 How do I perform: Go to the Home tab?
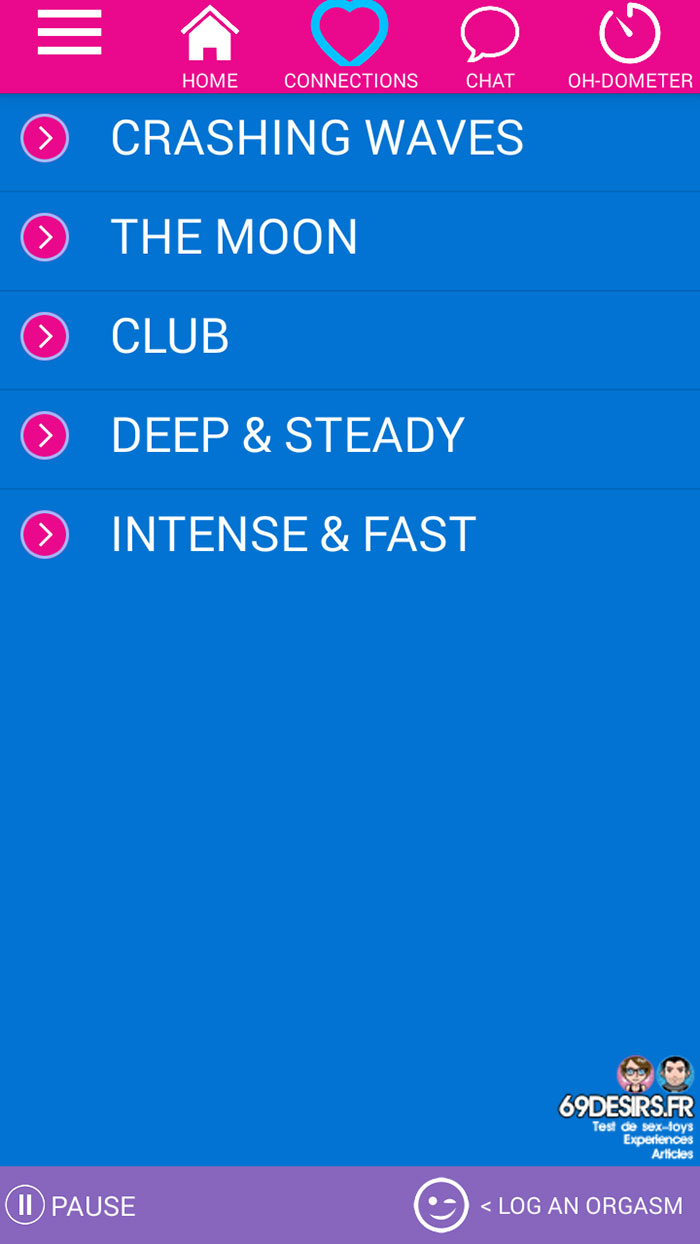(x=210, y=47)
